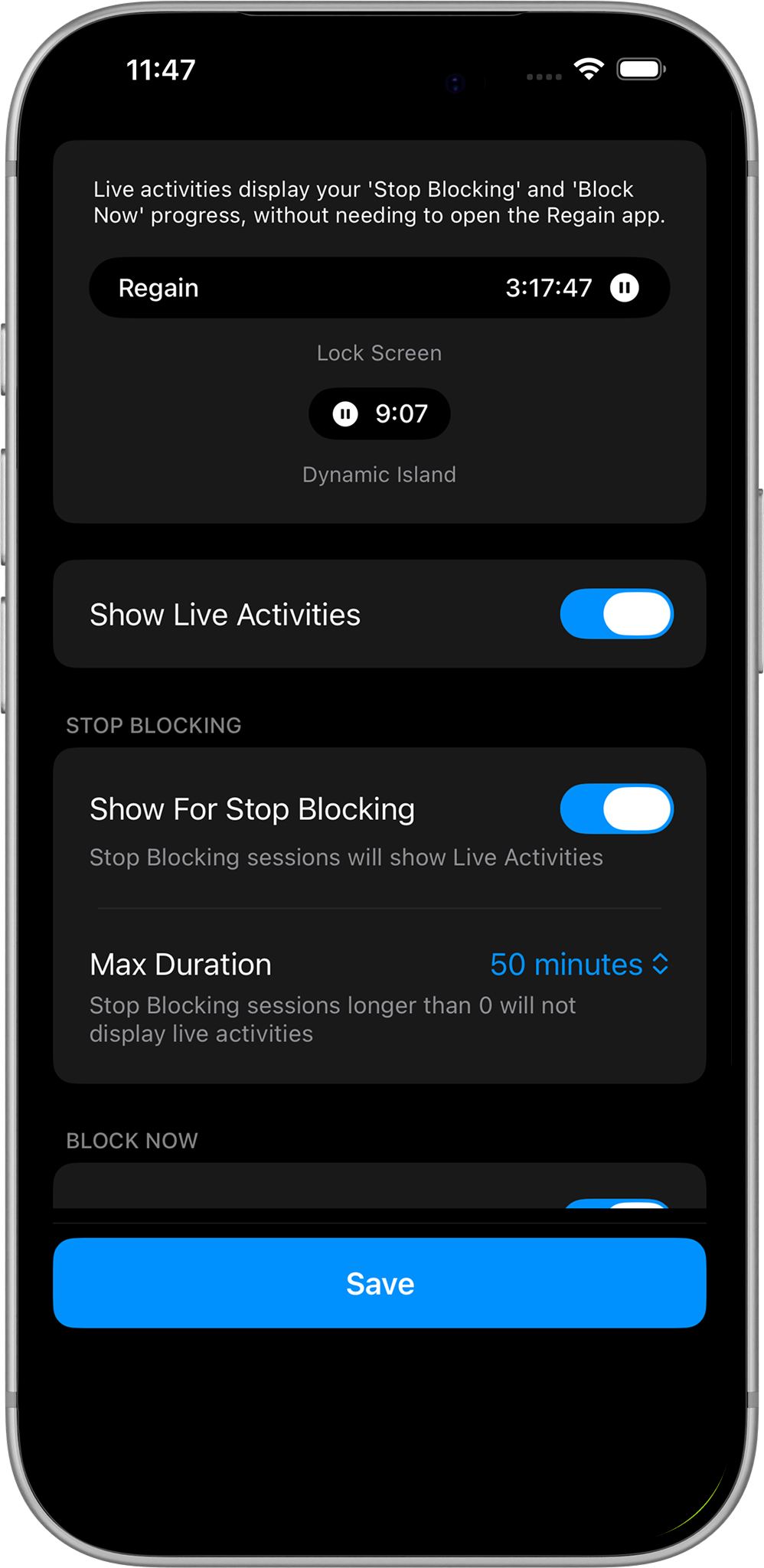This screenshot has width=764, height=1568.
Task: Disable Show For Stop Blocking toggle
Action: (616, 809)
